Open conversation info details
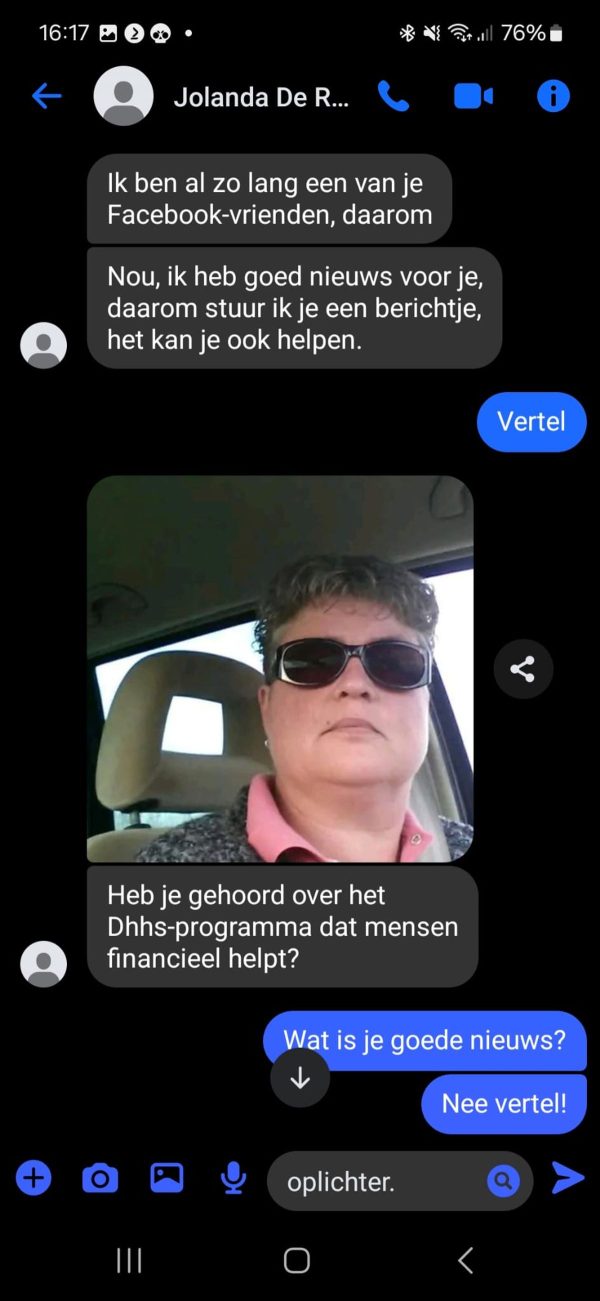 pos(553,96)
